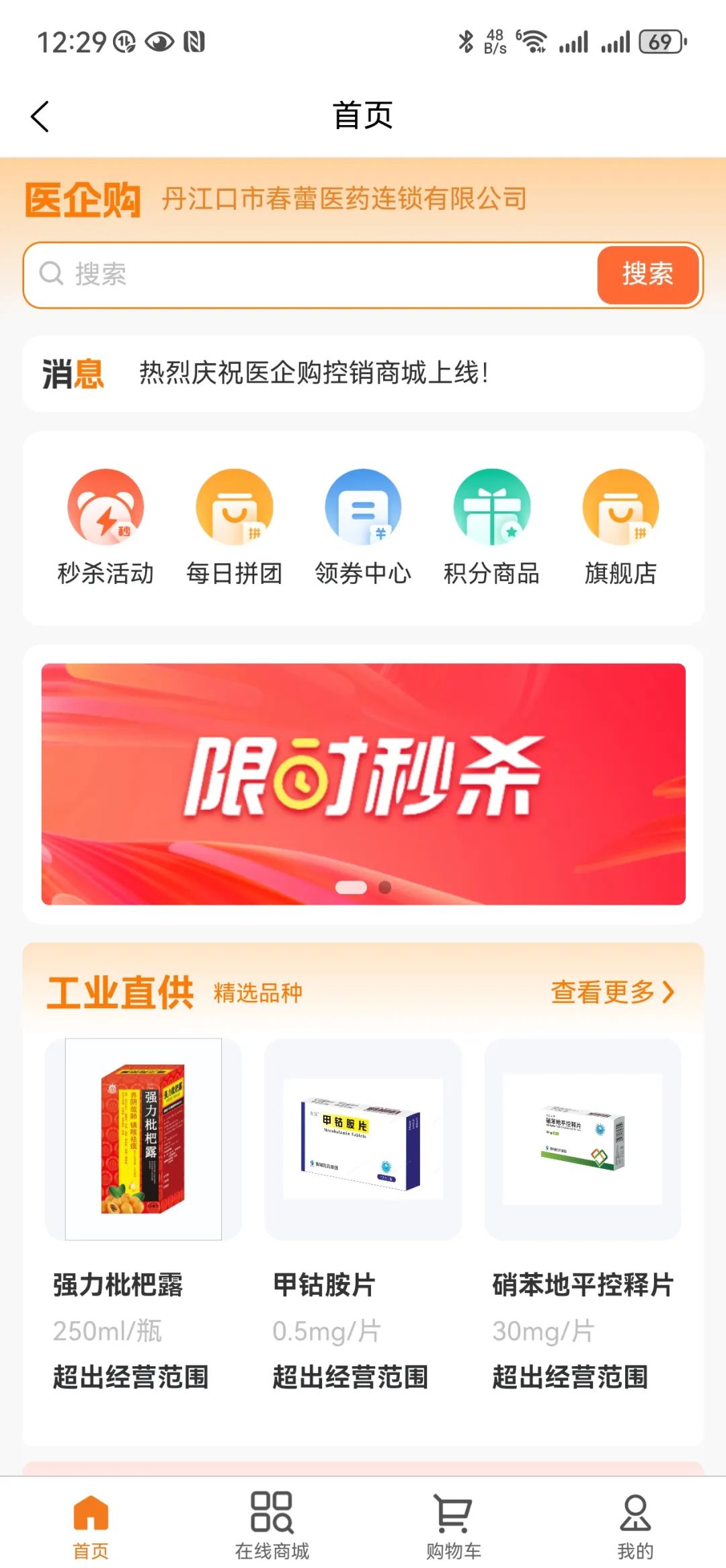
Task: Open the 限时秒杀 banner
Action: 363,784
